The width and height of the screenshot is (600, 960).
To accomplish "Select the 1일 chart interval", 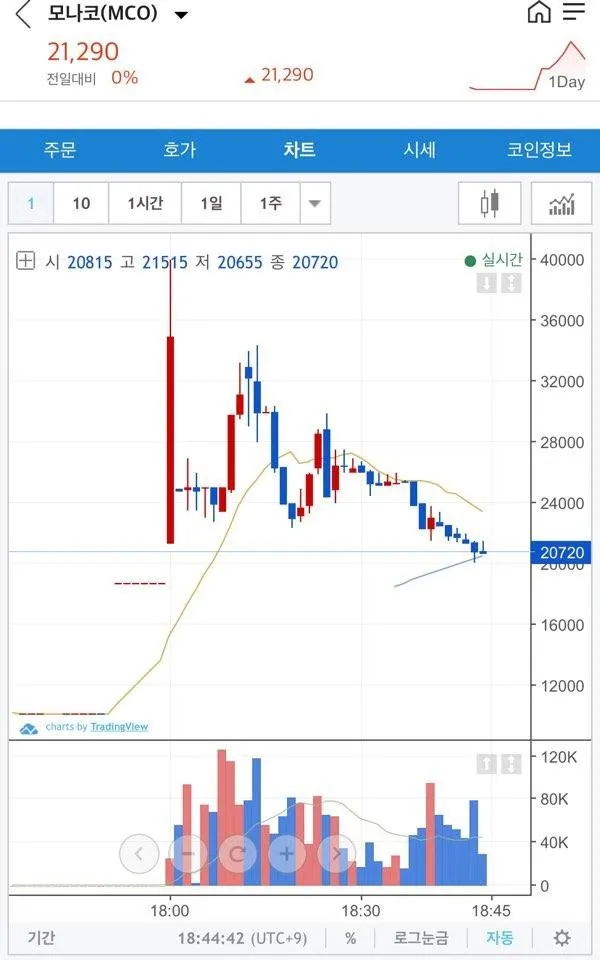I will tap(211, 204).
